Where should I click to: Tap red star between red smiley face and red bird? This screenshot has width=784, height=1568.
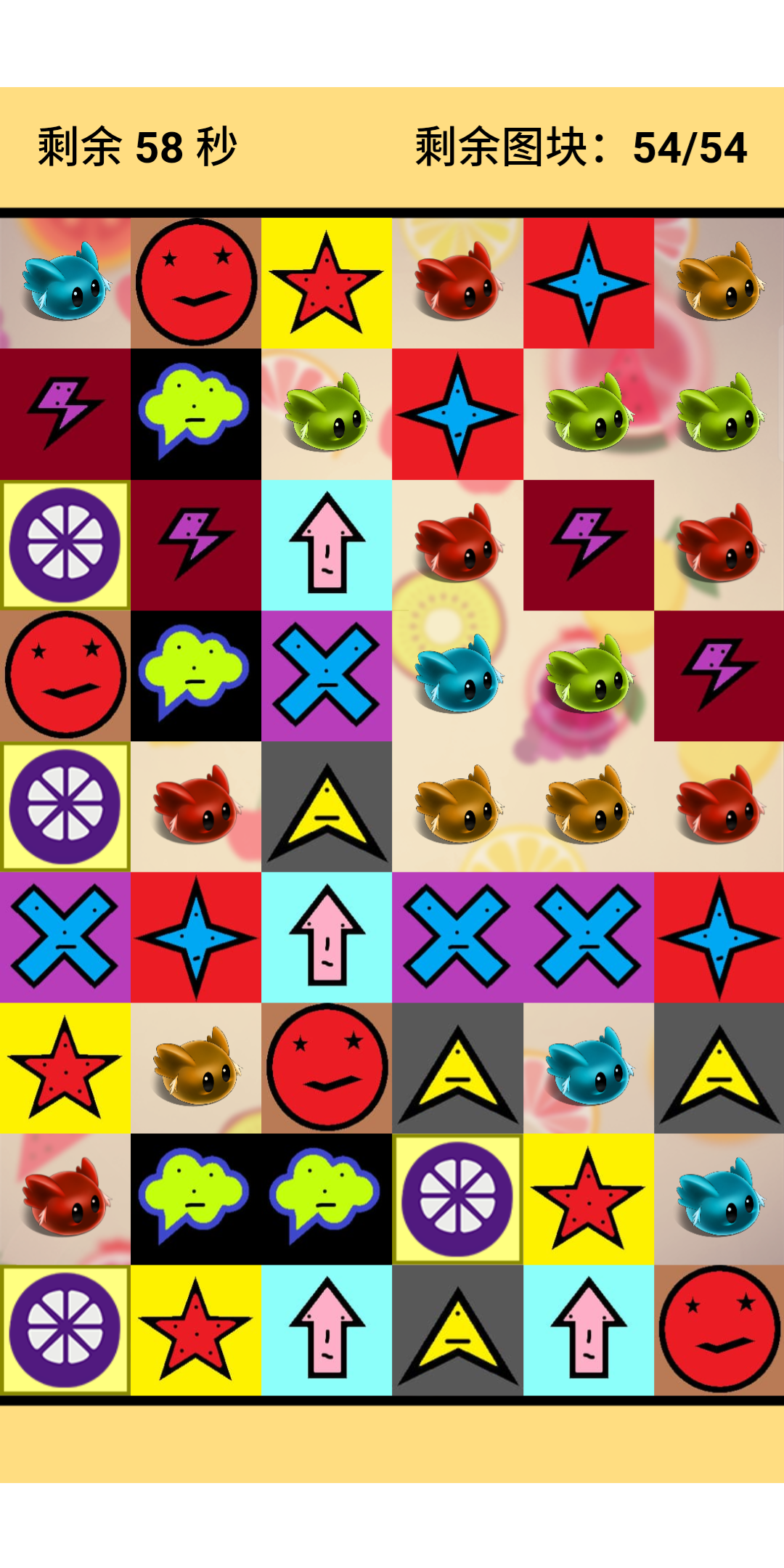(327, 284)
